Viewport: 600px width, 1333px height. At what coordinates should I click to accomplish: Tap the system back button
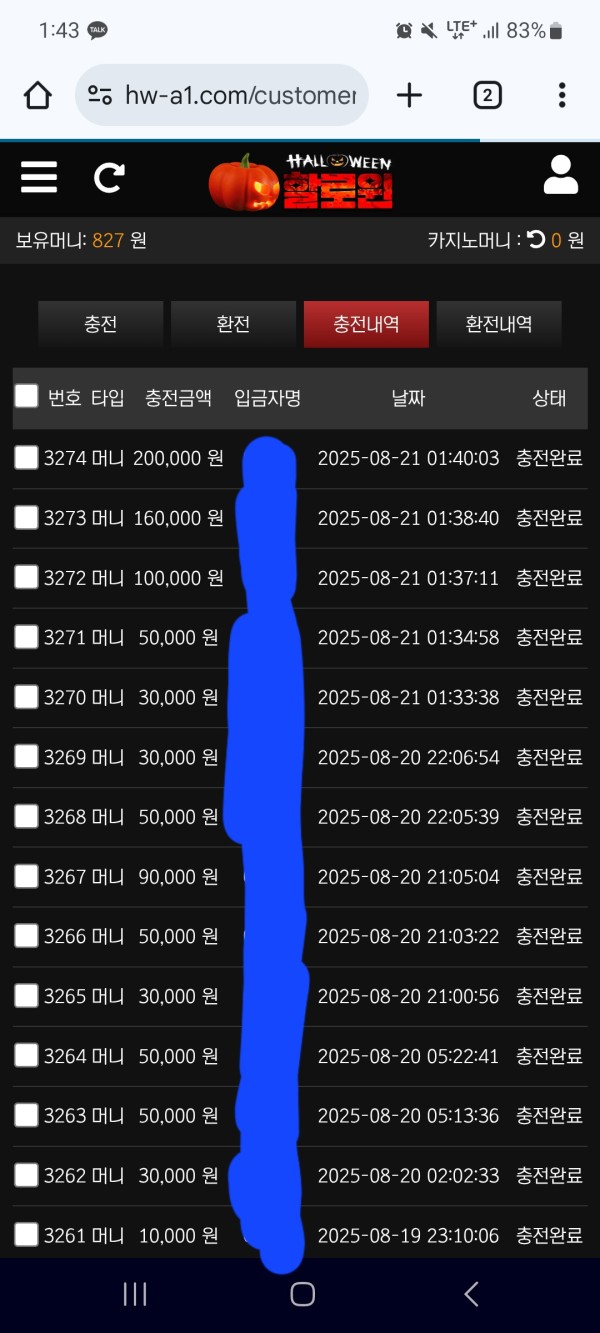pyautogui.click(x=471, y=1294)
